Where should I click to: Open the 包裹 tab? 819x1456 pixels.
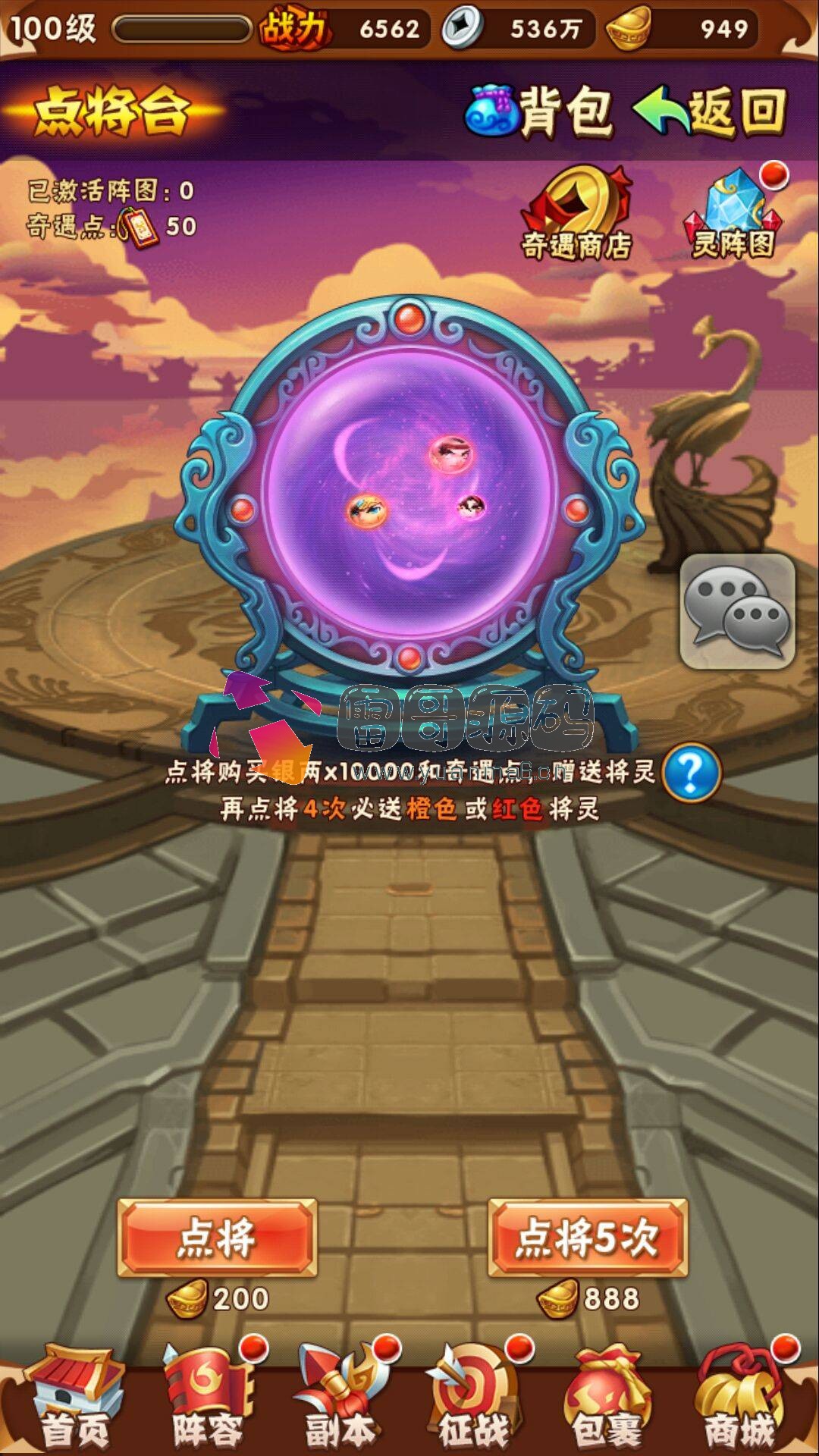[x=607, y=1397]
